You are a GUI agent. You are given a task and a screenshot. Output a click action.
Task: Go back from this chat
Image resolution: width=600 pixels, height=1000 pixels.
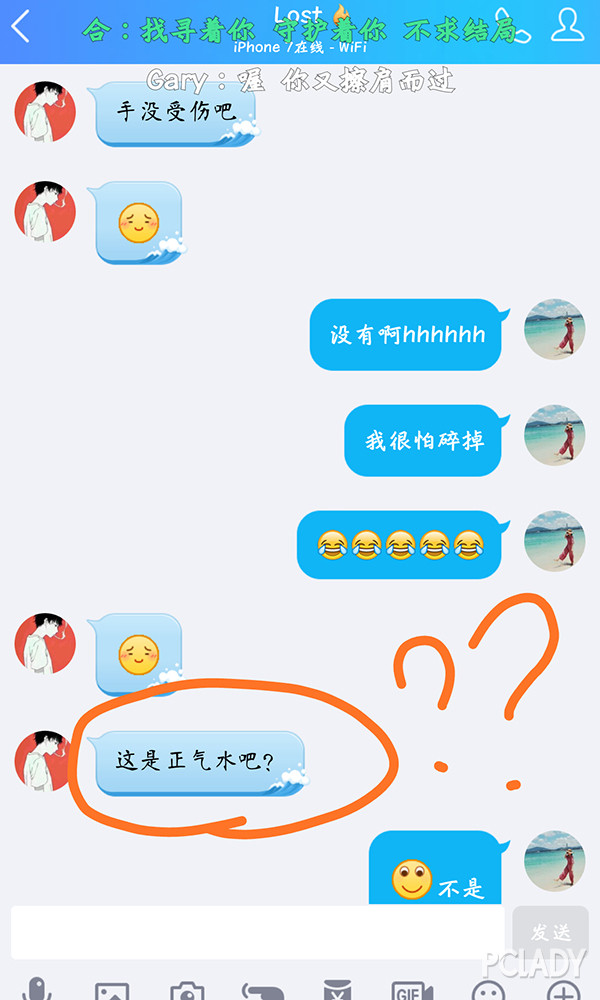(x=22, y=27)
